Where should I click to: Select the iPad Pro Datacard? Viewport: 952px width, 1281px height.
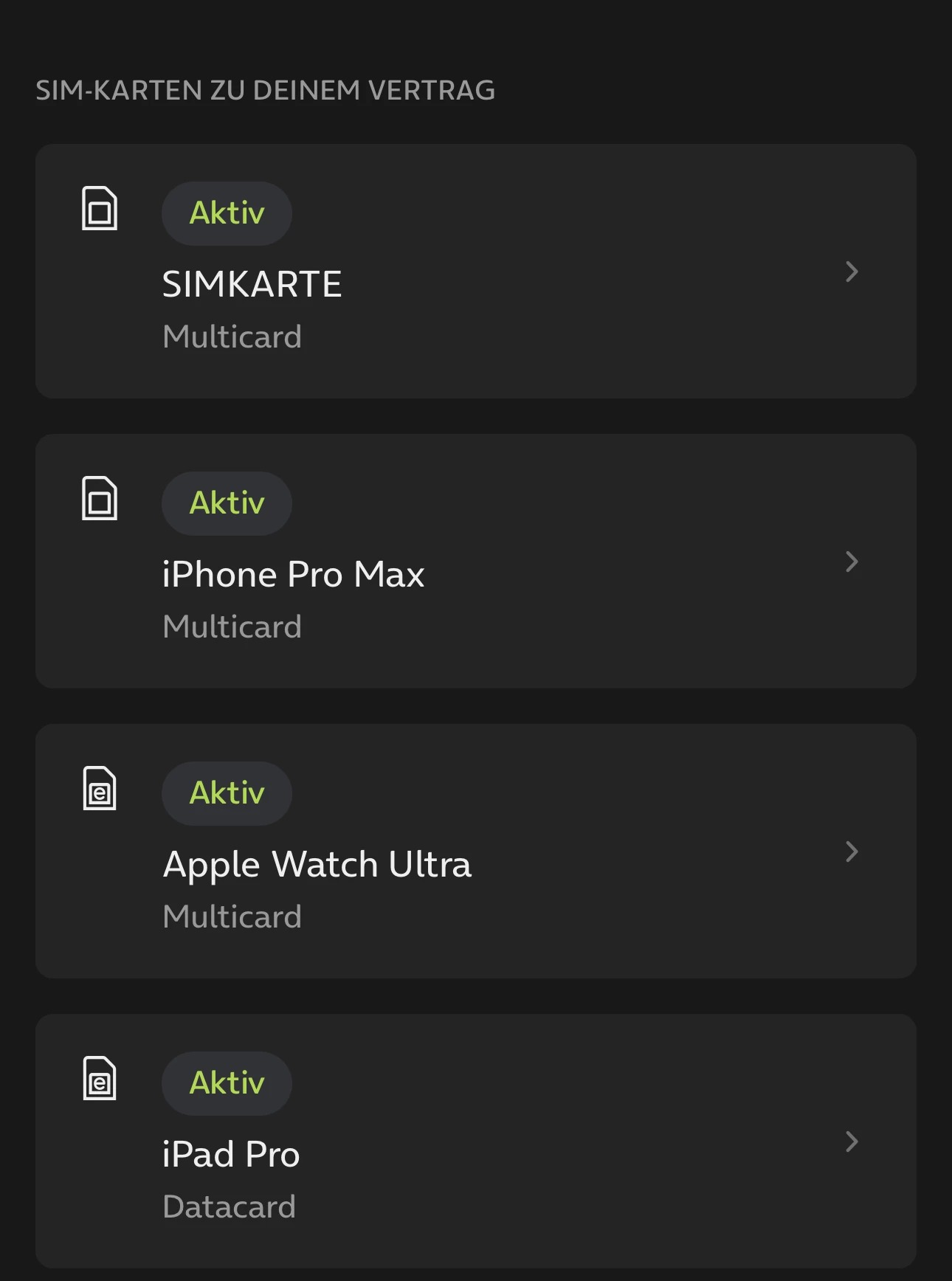coord(475,1142)
